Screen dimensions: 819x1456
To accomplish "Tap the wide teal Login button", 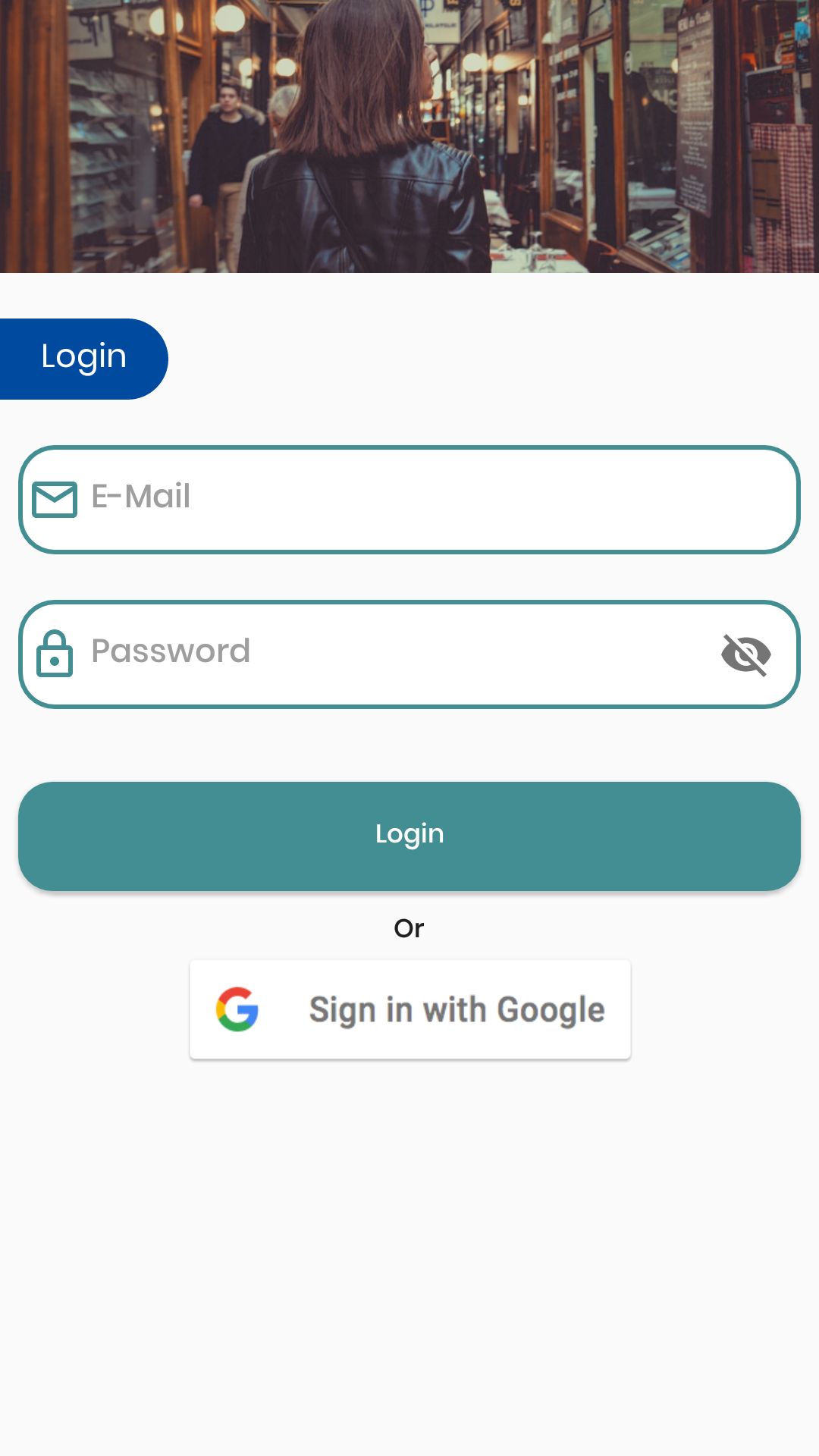I will (409, 836).
